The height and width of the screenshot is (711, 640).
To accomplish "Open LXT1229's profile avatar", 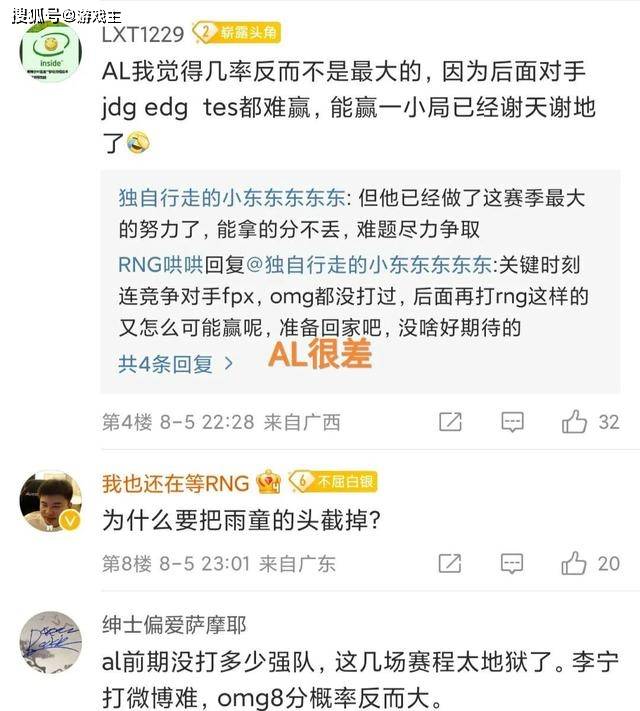I will point(51,52).
